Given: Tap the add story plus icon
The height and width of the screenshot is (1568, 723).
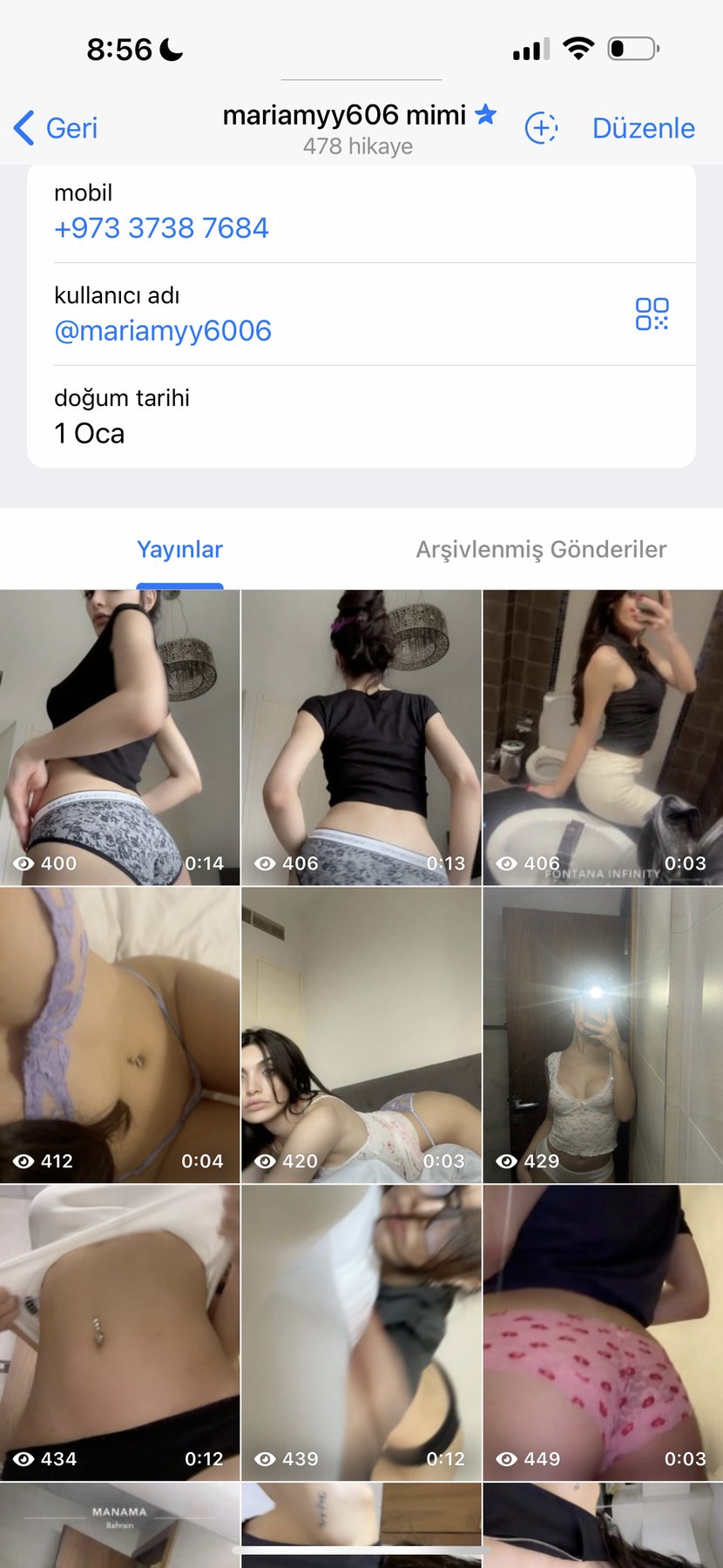Looking at the screenshot, I should click(x=541, y=128).
